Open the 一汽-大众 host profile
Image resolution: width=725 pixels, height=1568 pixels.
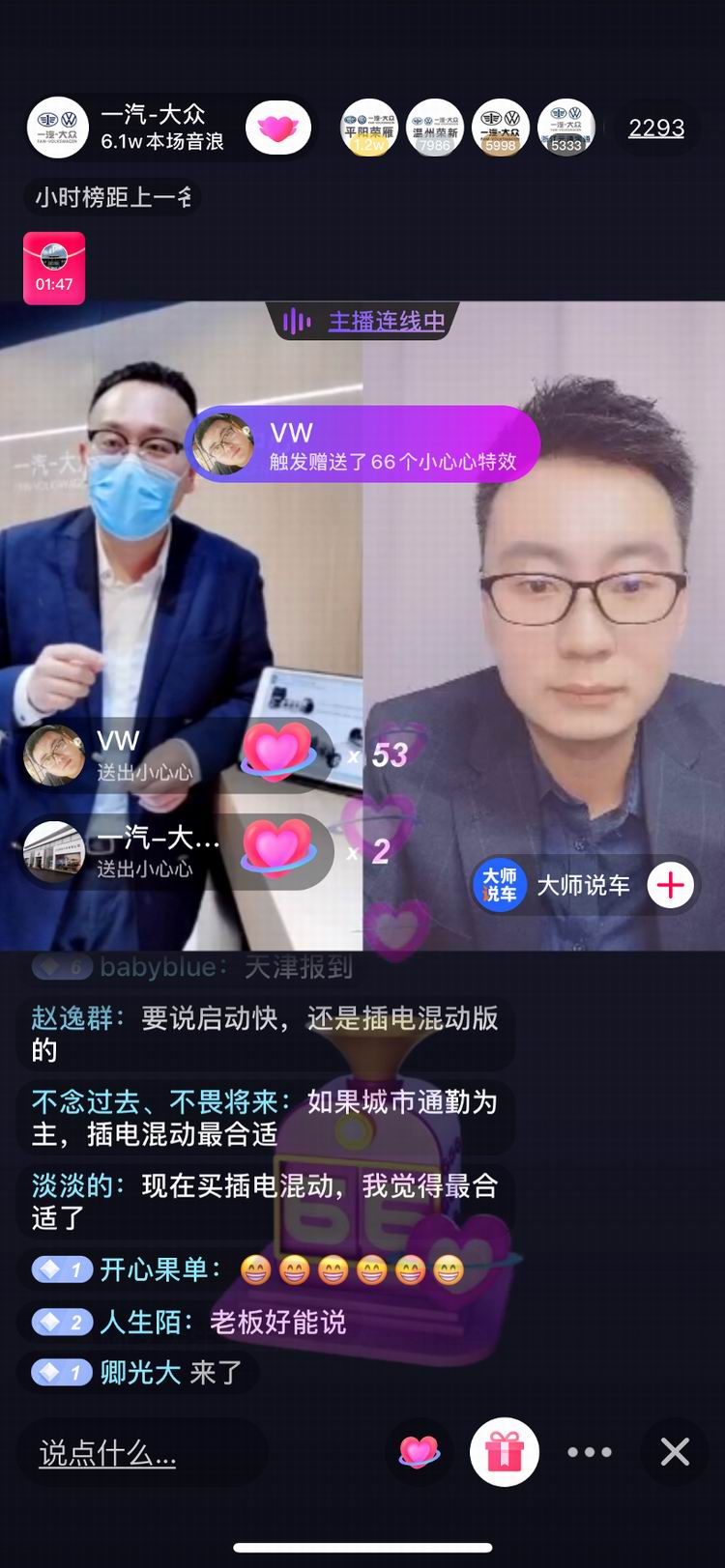click(x=126, y=128)
